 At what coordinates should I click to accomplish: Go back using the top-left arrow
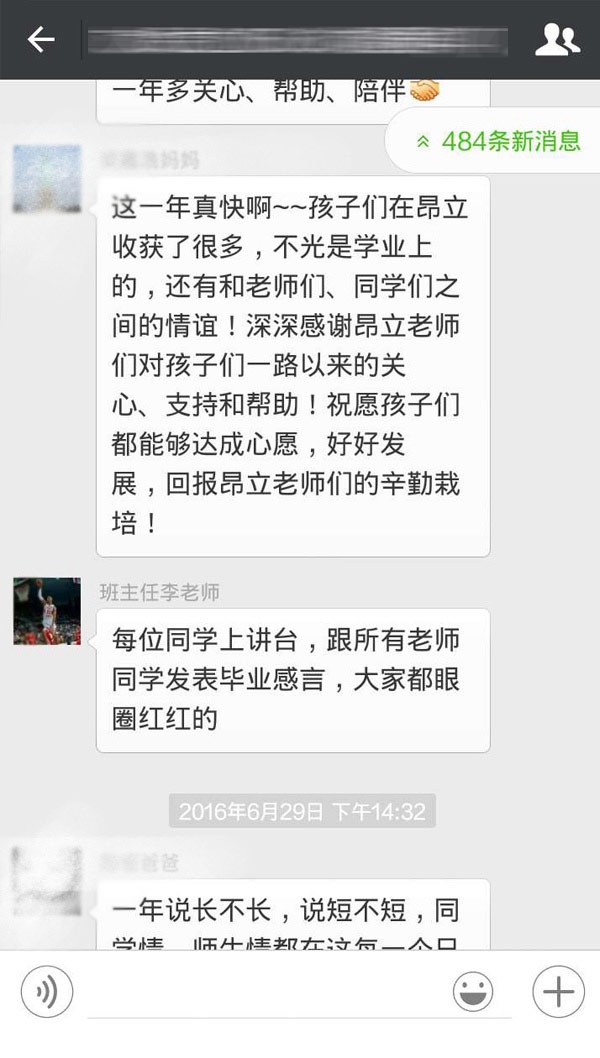click(x=40, y=40)
